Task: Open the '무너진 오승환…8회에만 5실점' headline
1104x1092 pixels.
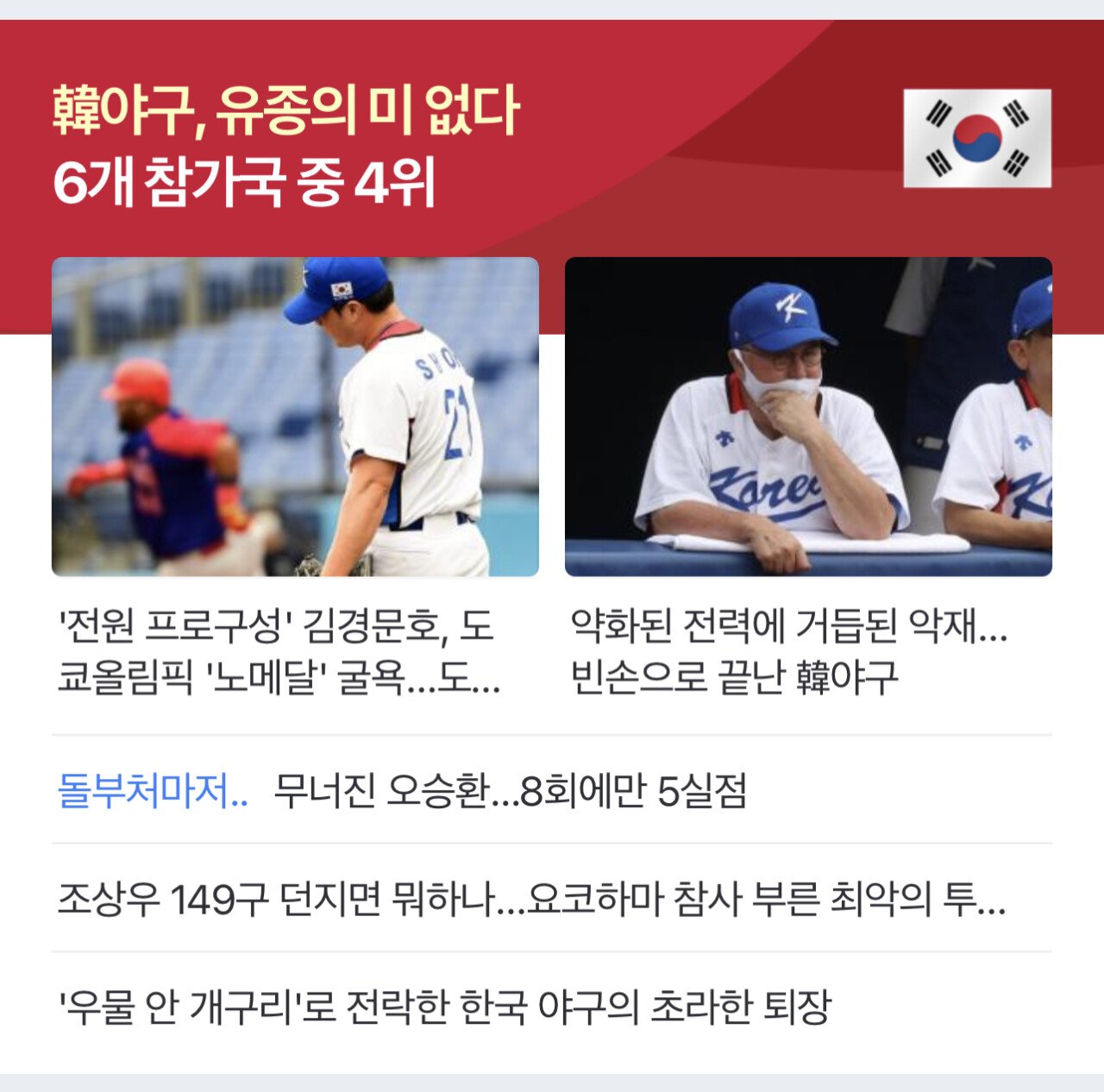Action: 509,791
